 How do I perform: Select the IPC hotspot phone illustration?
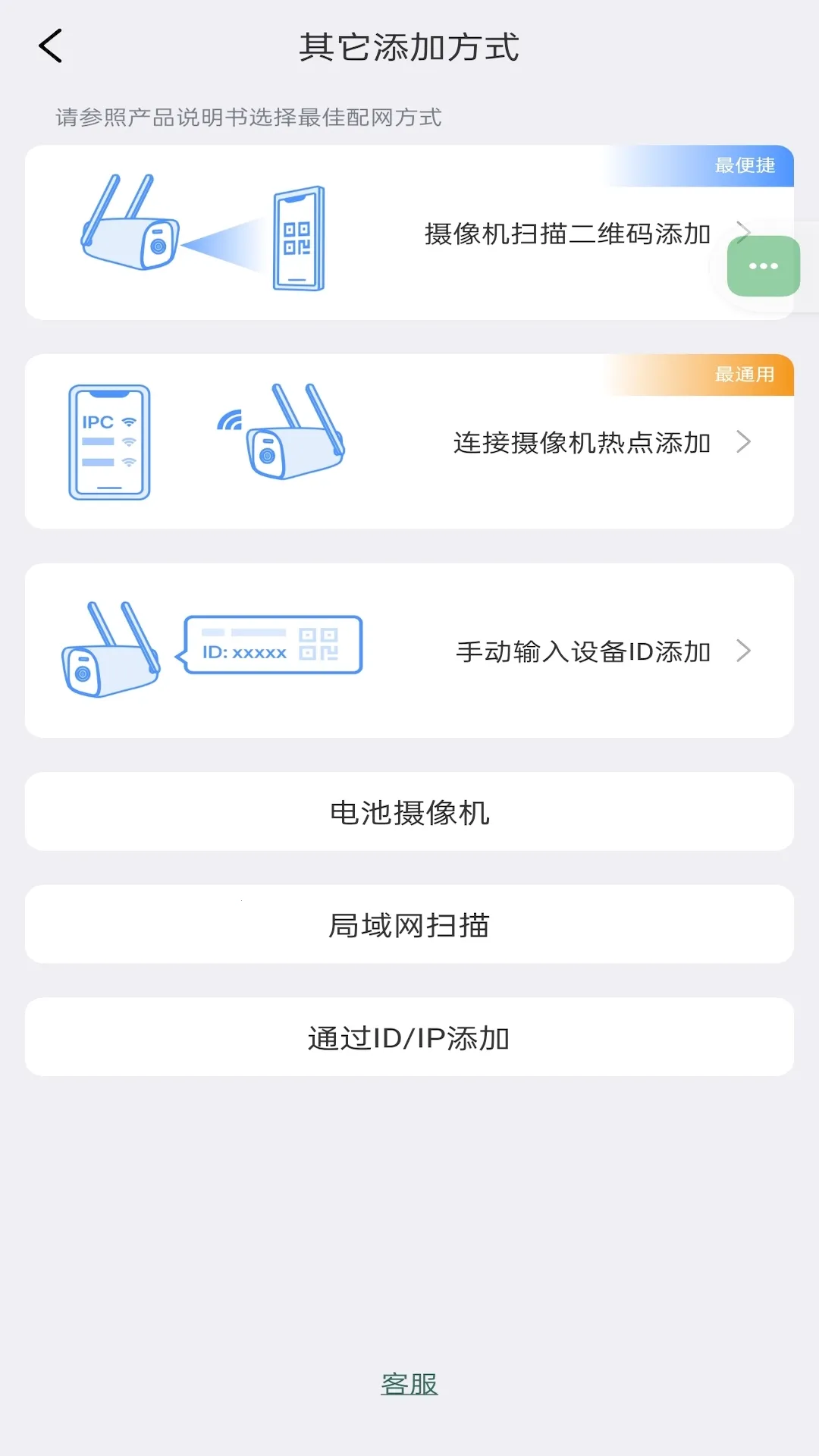coord(110,440)
